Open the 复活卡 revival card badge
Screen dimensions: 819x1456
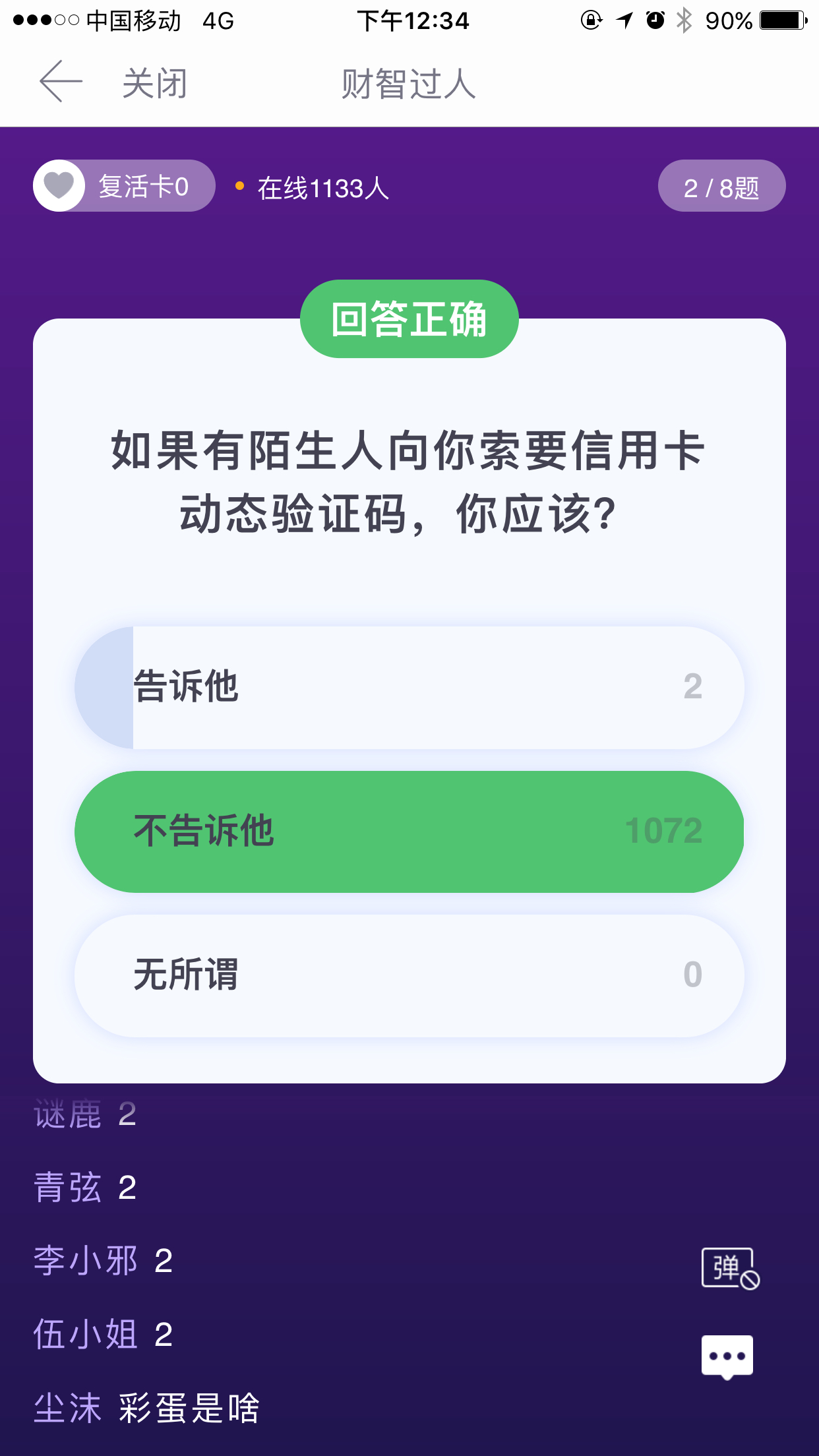(124, 186)
